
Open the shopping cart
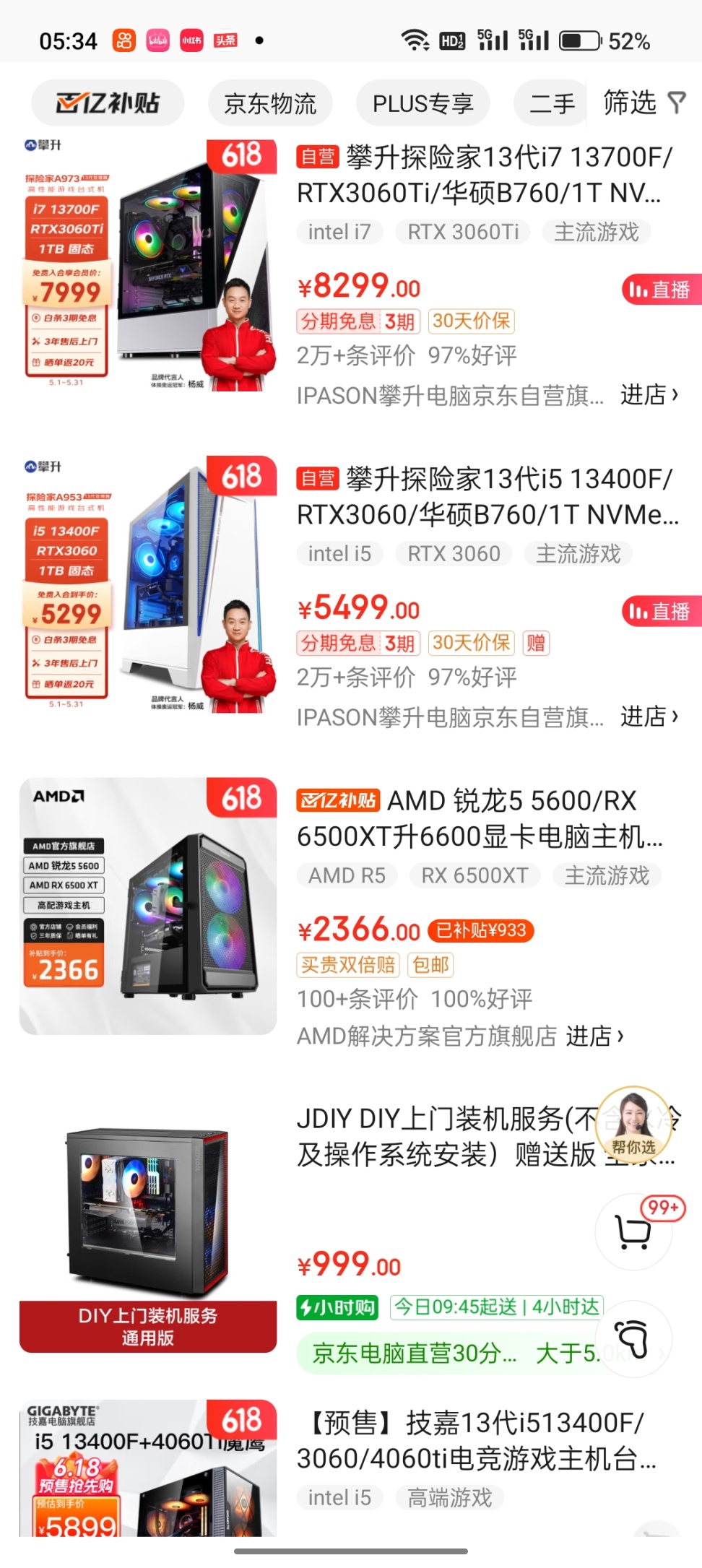click(633, 1231)
